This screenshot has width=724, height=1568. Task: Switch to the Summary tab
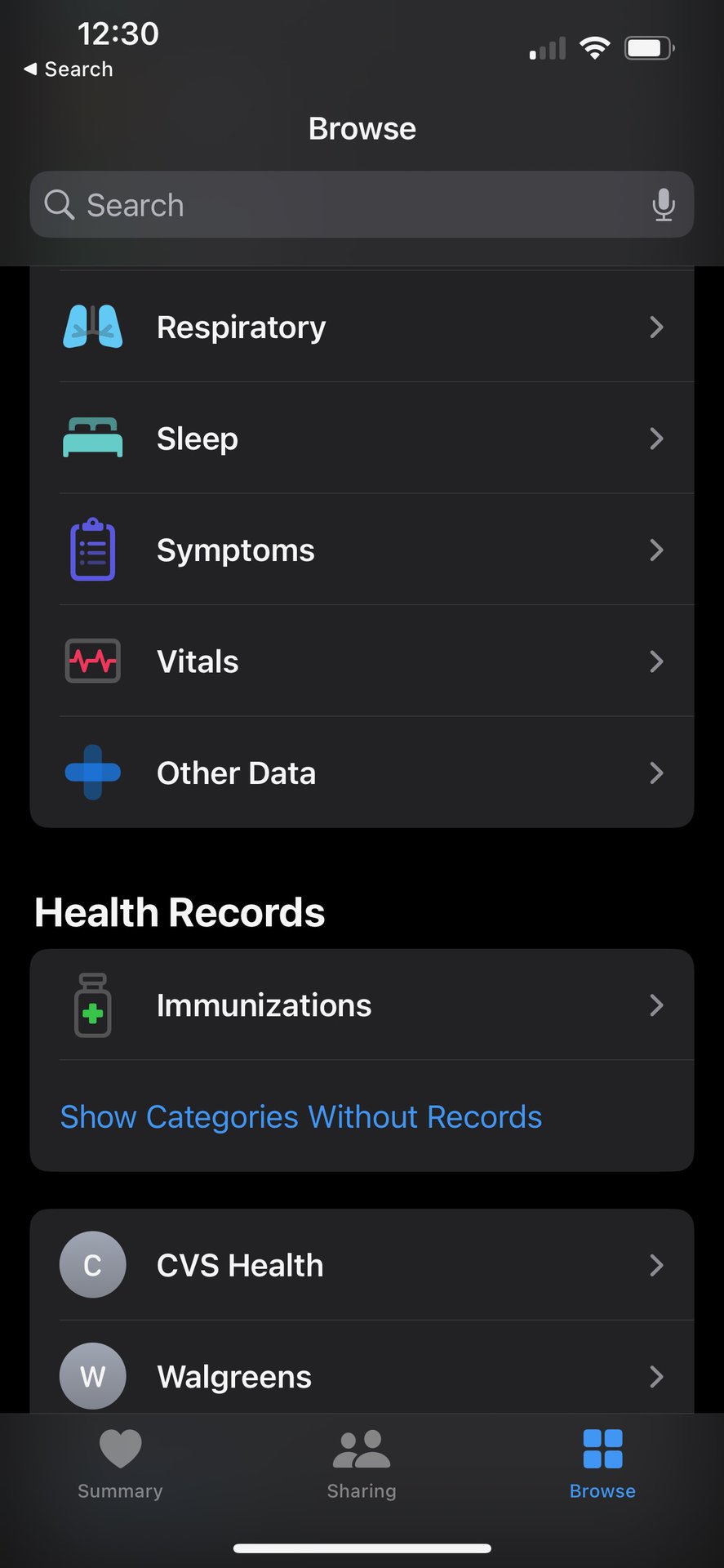[x=120, y=1463]
